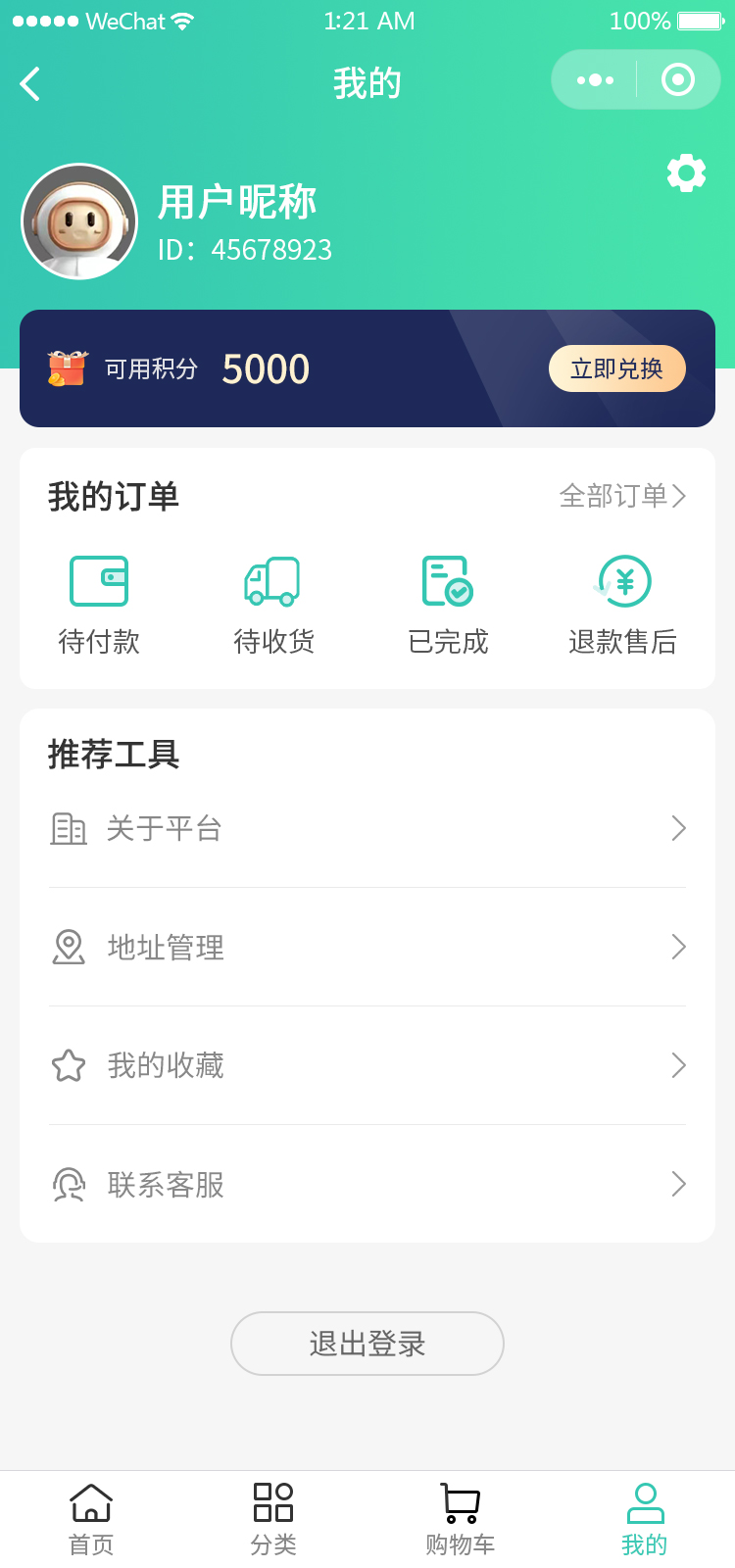Tap 退出登录 to log out

[x=367, y=1344]
